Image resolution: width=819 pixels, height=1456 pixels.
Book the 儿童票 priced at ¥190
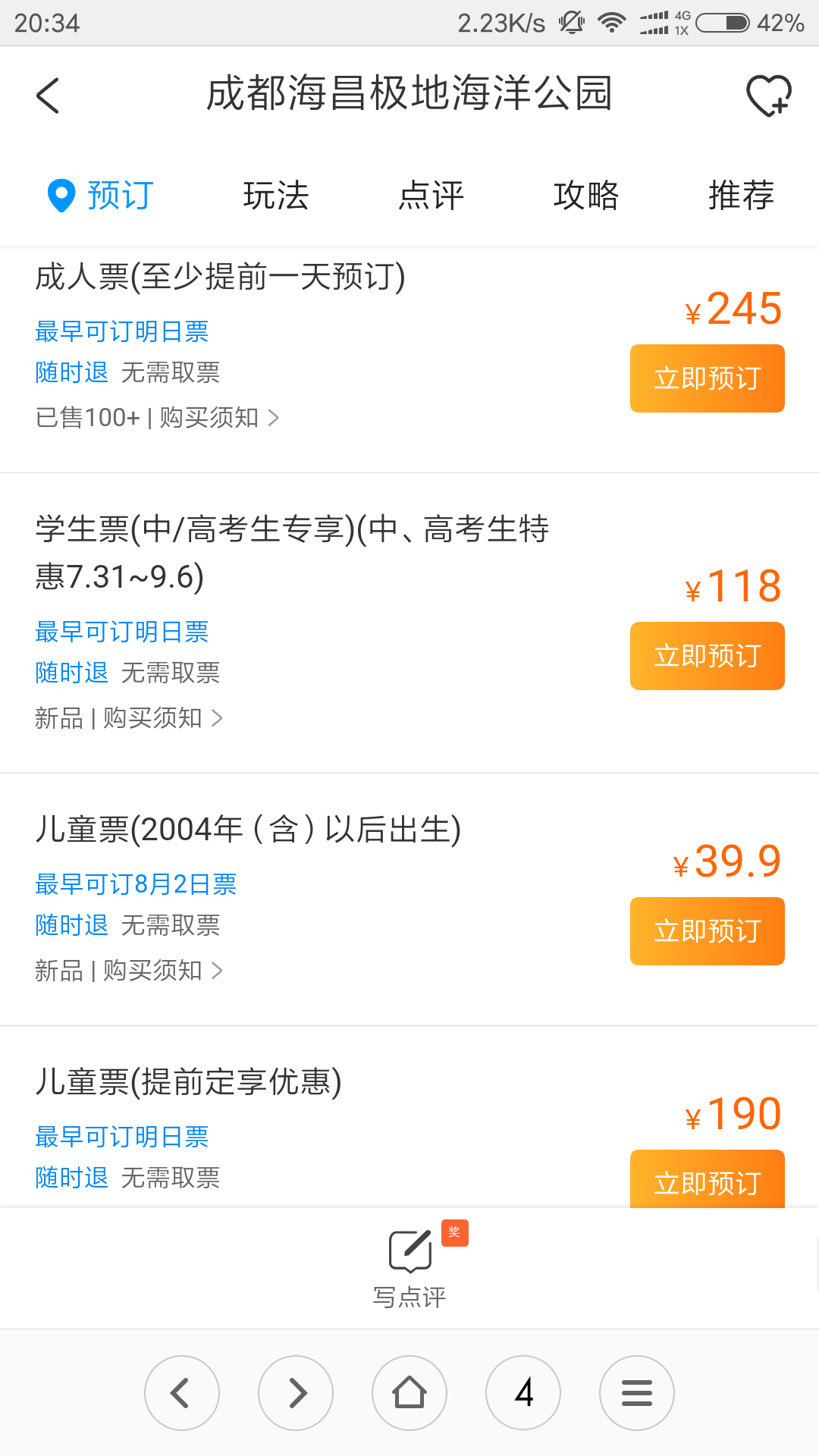pyautogui.click(x=707, y=1179)
